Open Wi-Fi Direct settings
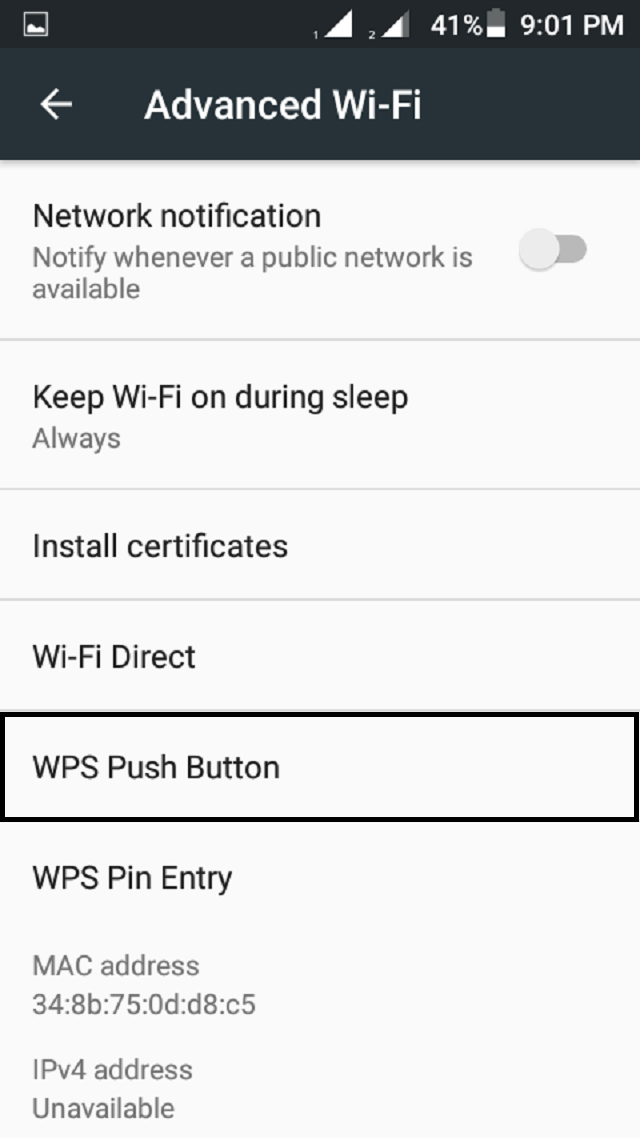 114,657
